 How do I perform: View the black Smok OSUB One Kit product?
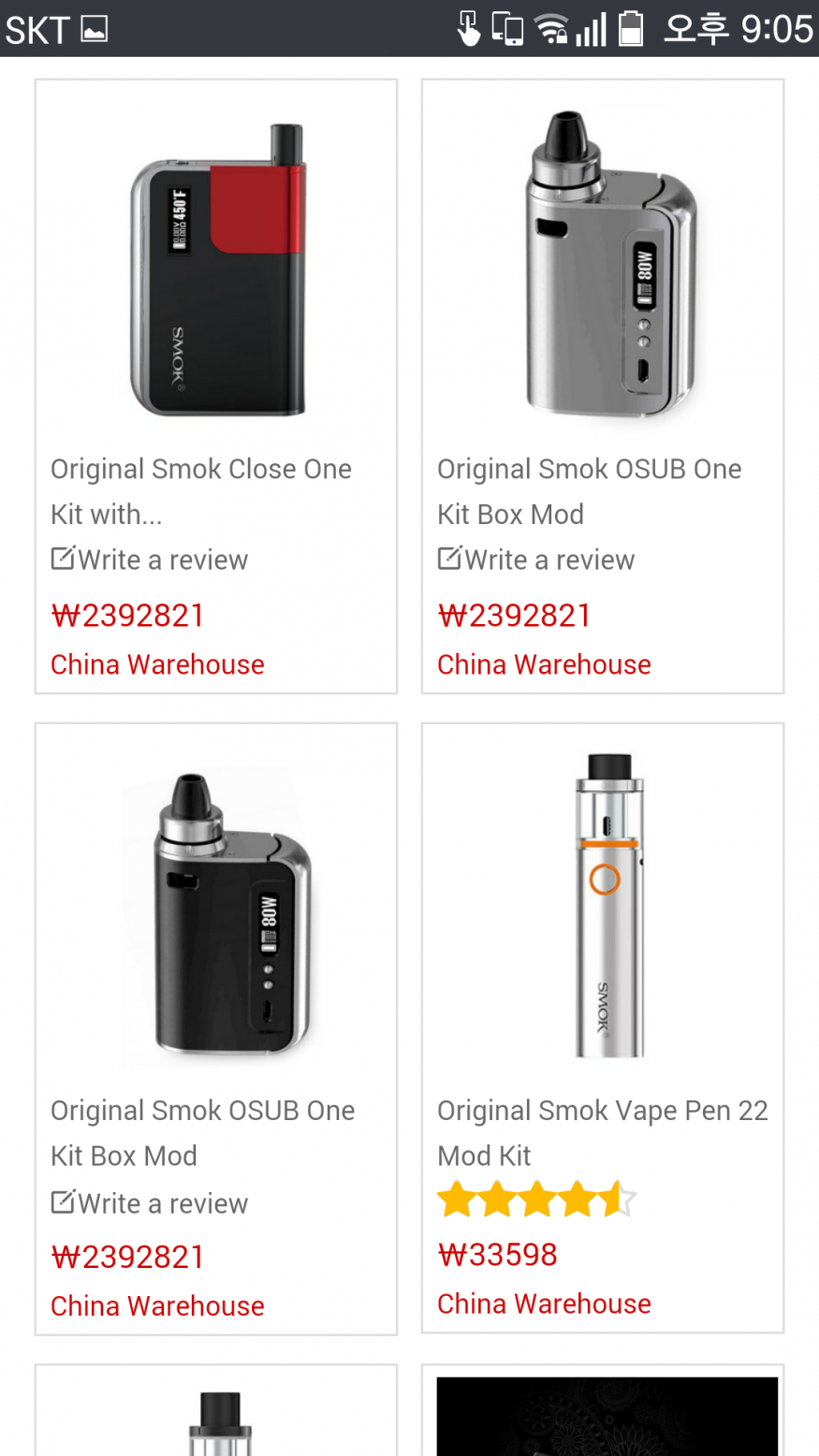pyautogui.click(x=216, y=917)
